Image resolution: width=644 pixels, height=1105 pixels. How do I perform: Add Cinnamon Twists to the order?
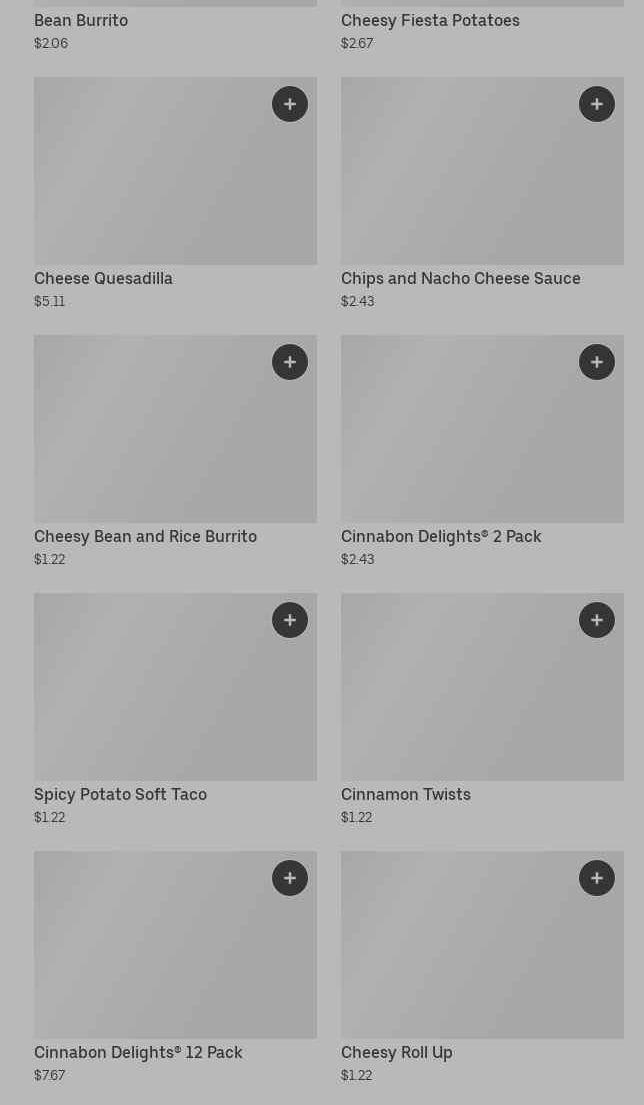point(597,620)
